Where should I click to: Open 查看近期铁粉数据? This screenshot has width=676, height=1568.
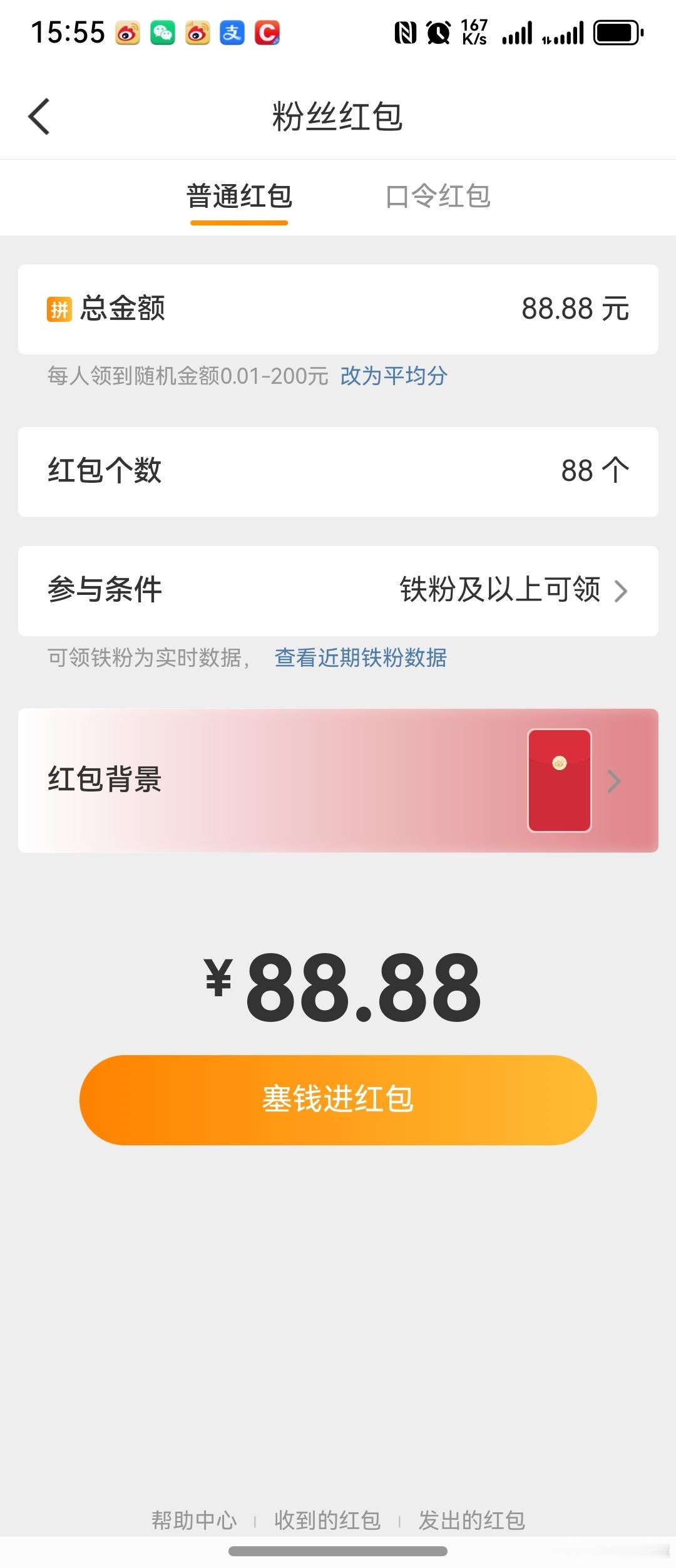click(x=361, y=658)
